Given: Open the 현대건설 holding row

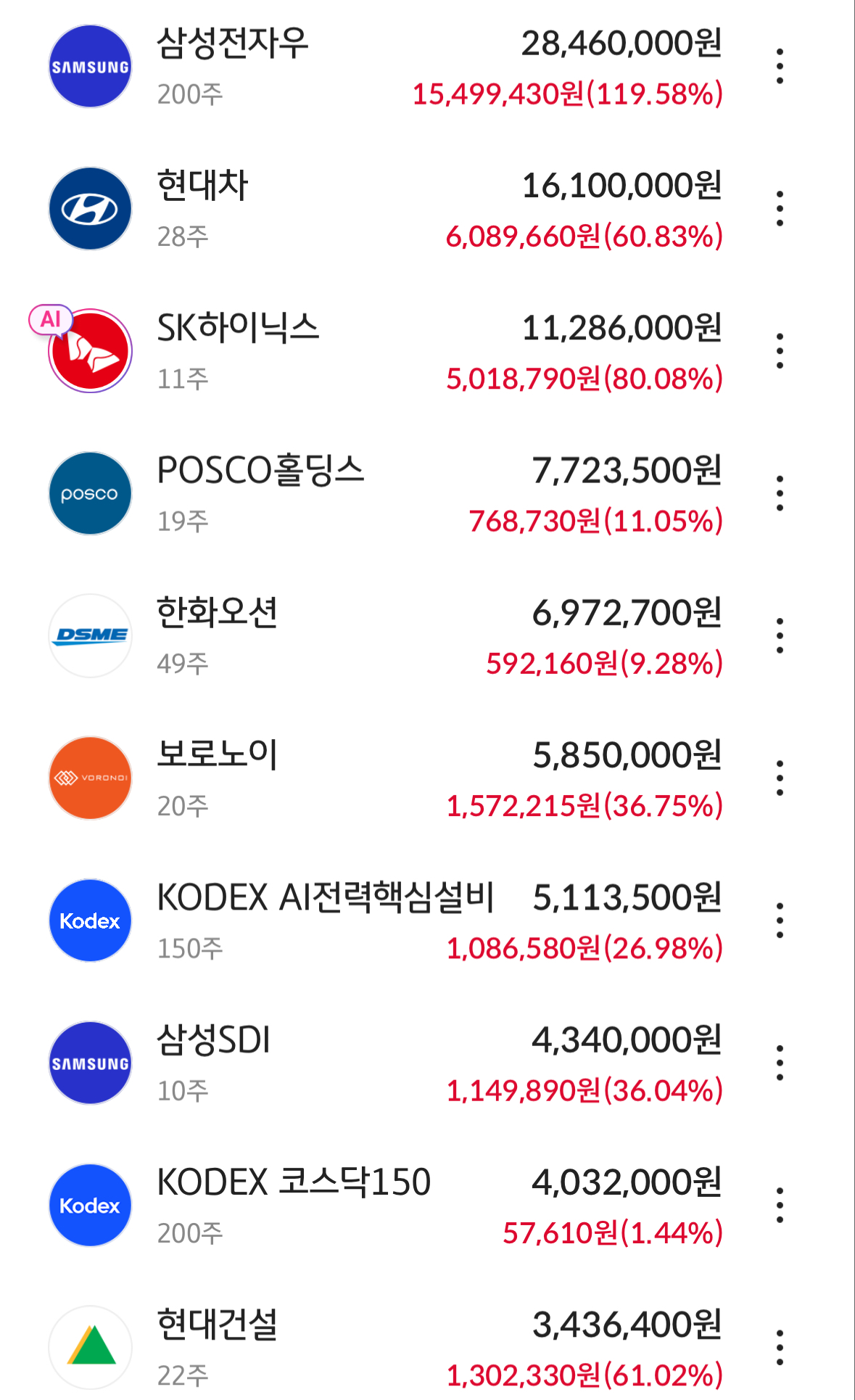Looking at the screenshot, I should click(x=384, y=1348).
